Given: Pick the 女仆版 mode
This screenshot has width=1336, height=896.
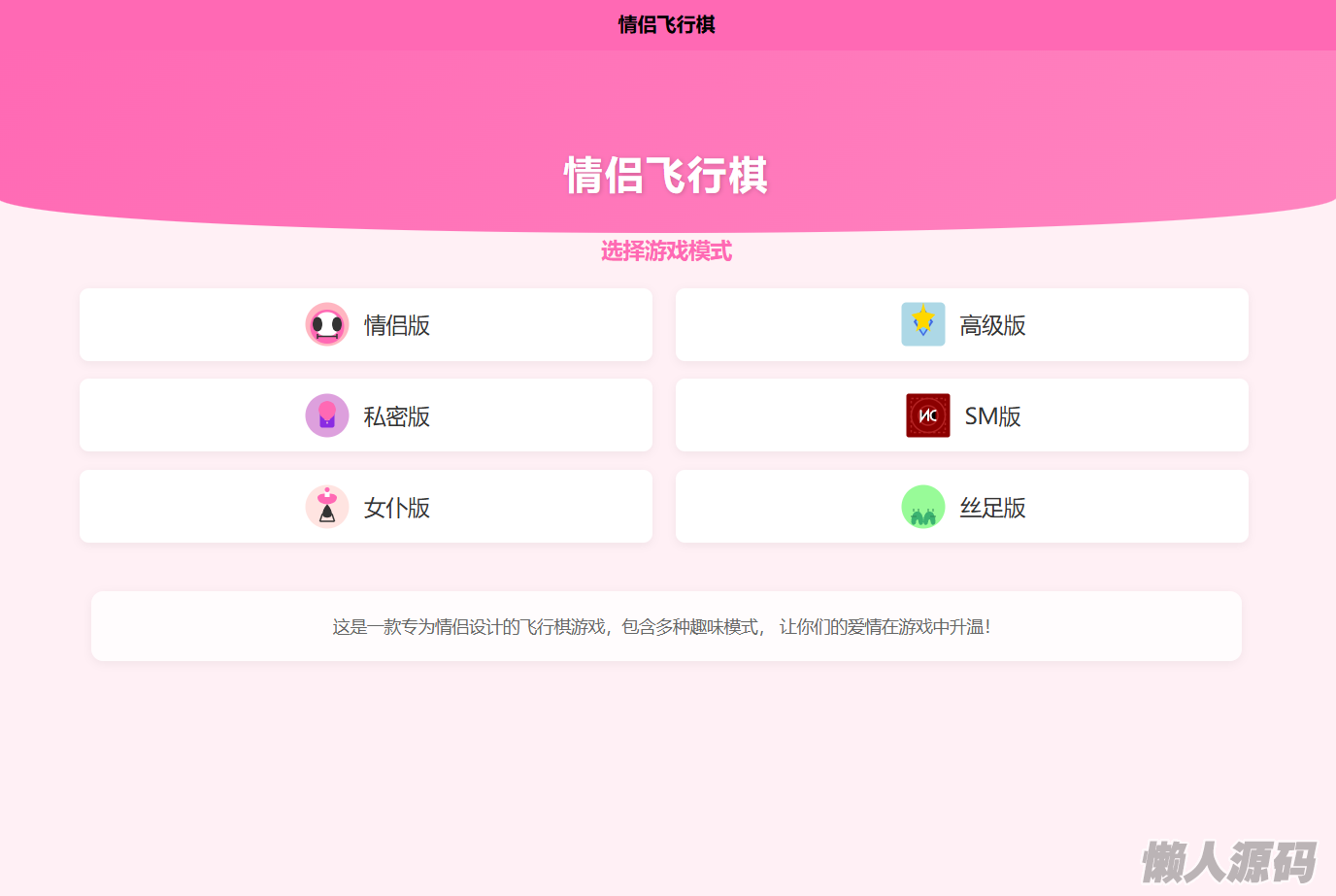Looking at the screenshot, I should point(366,507).
